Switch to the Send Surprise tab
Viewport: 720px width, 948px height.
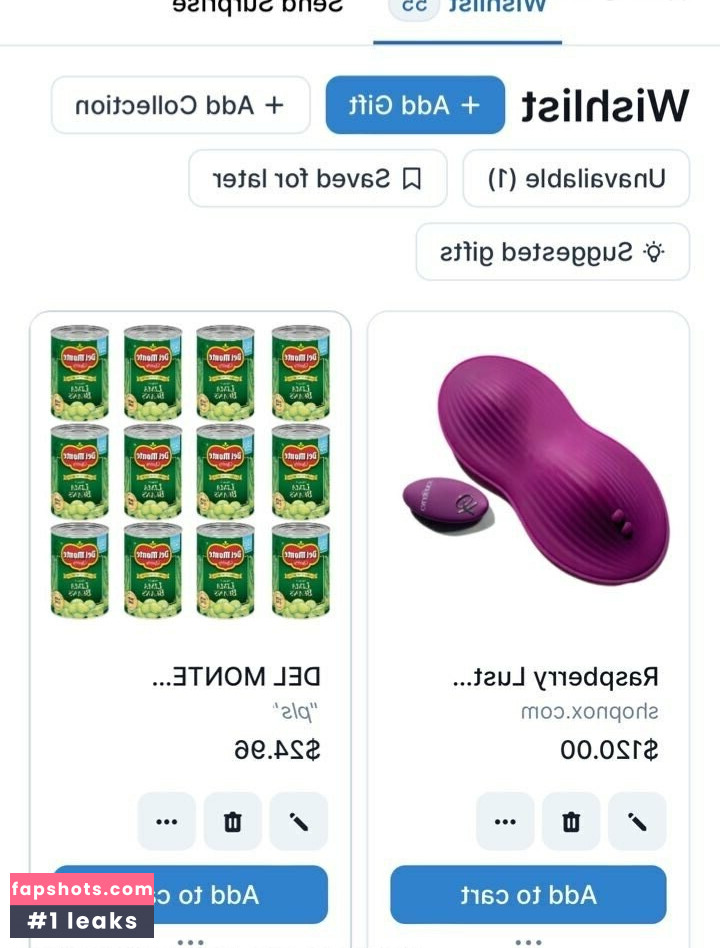point(258,8)
